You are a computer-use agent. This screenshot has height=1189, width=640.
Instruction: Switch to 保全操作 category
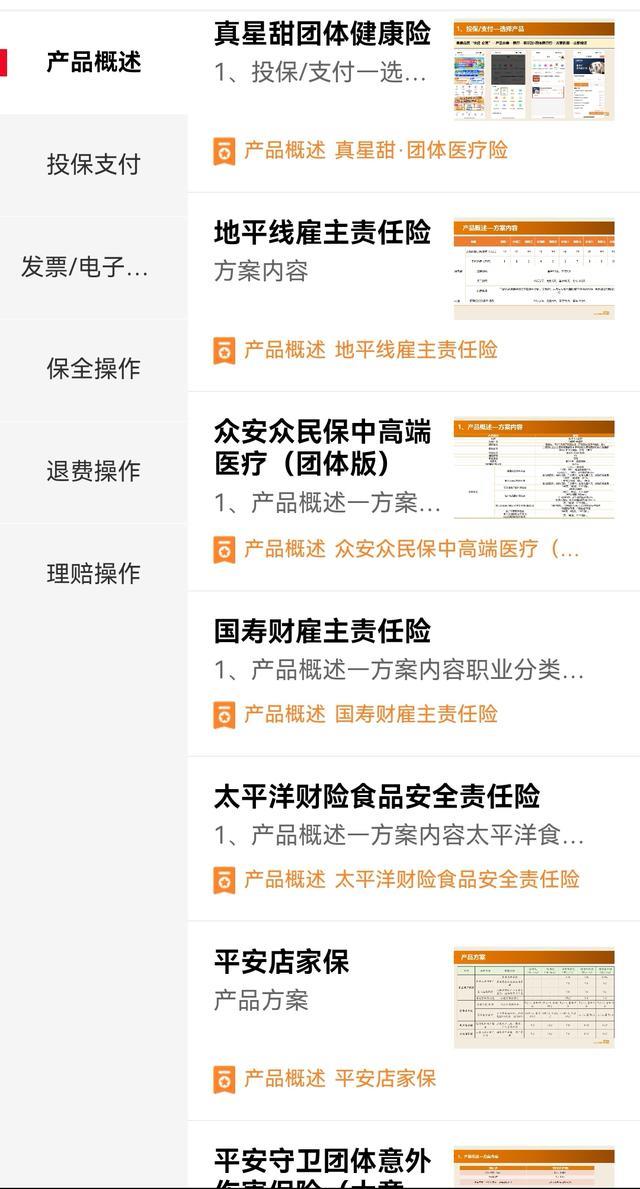click(x=93, y=368)
